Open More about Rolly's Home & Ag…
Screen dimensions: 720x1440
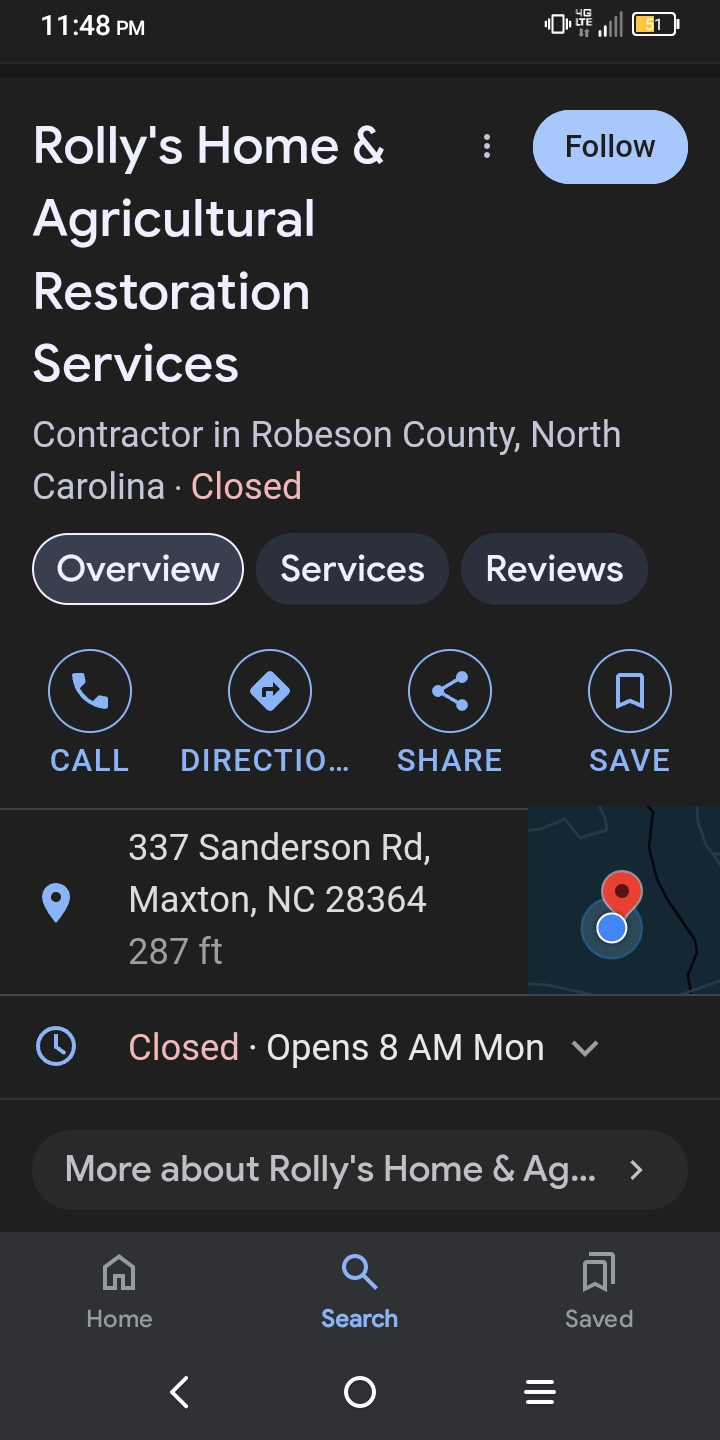(360, 1170)
